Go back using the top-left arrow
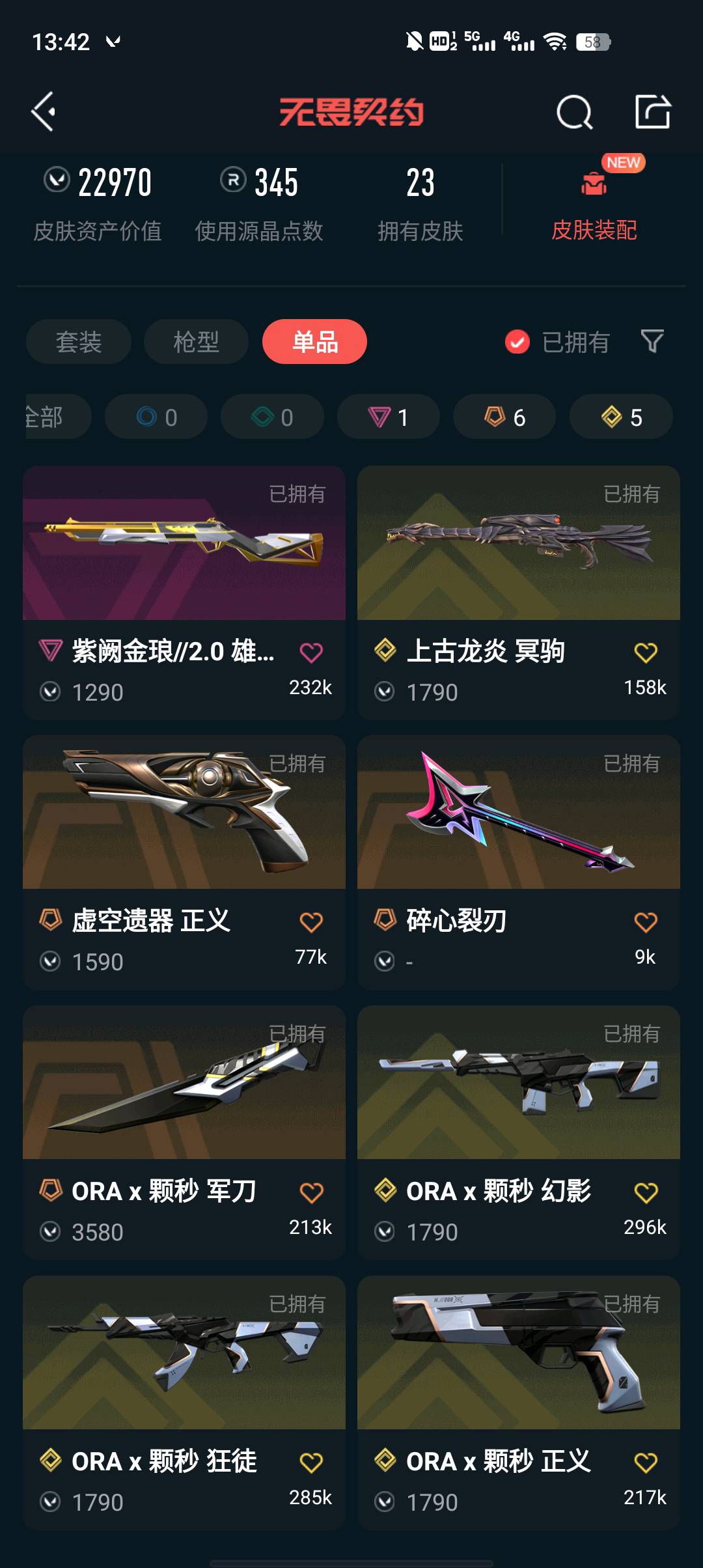Viewport: 703px width, 1568px height. tap(44, 112)
